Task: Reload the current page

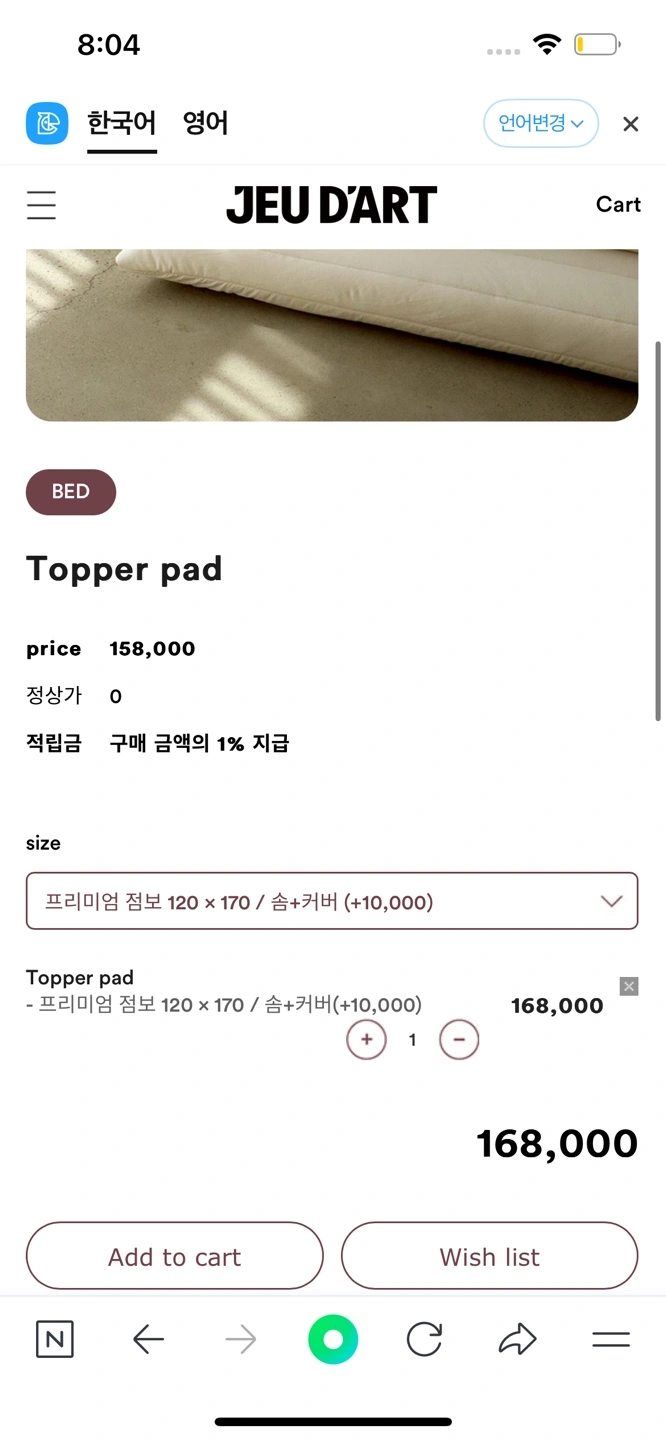Action: coord(424,1339)
